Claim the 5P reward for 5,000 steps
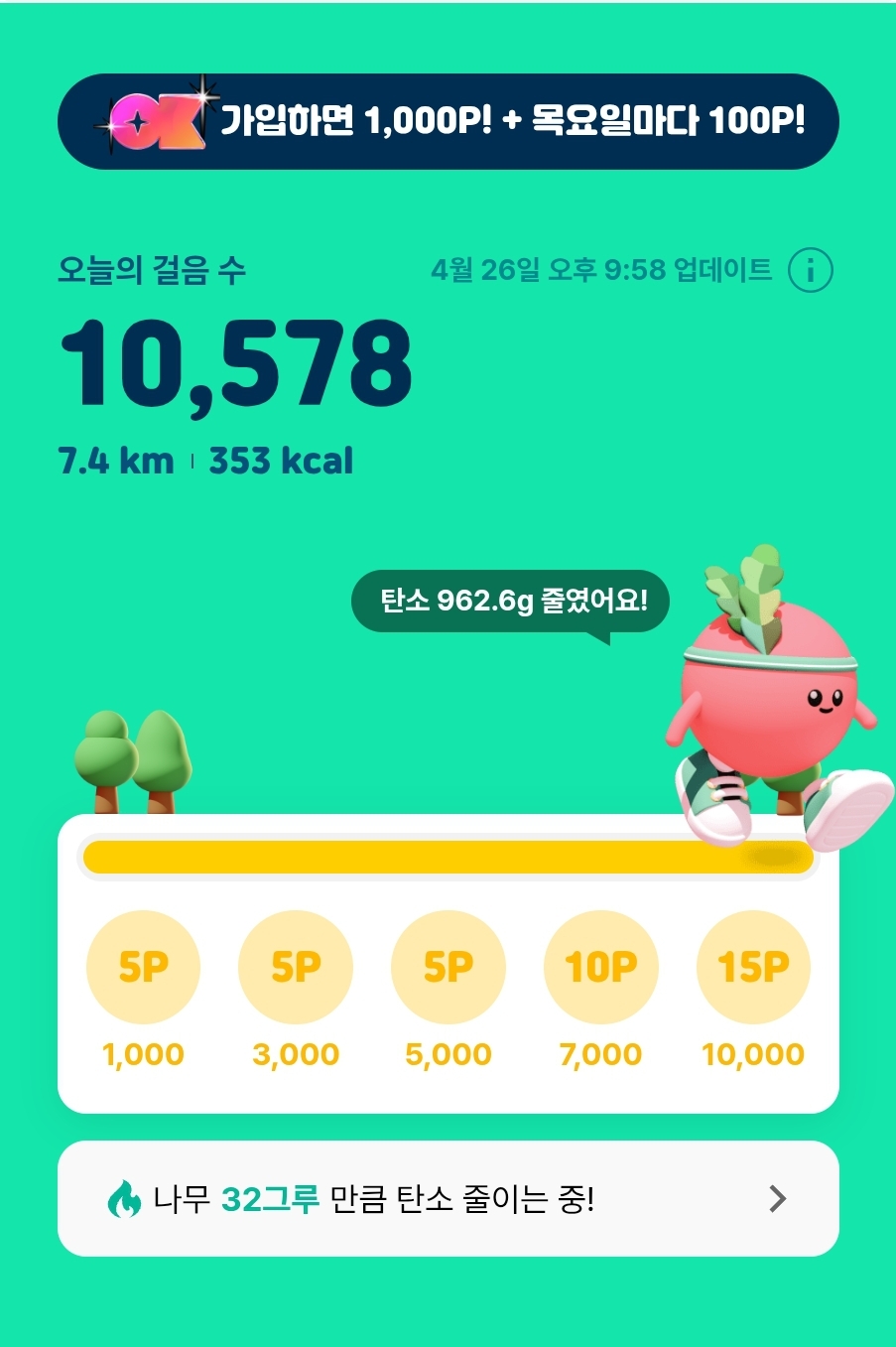The image size is (896, 1347). pos(448,967)
